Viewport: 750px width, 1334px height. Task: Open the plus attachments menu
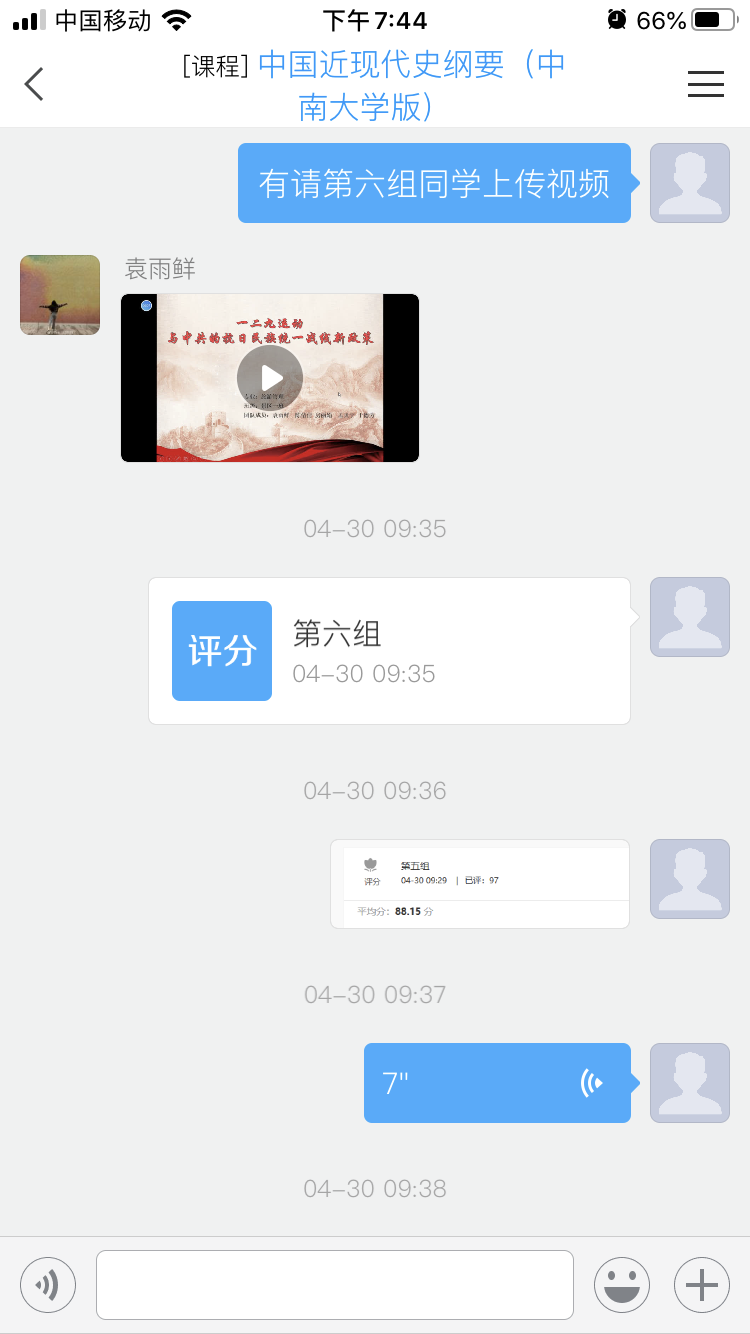[x=702, y=1284]
